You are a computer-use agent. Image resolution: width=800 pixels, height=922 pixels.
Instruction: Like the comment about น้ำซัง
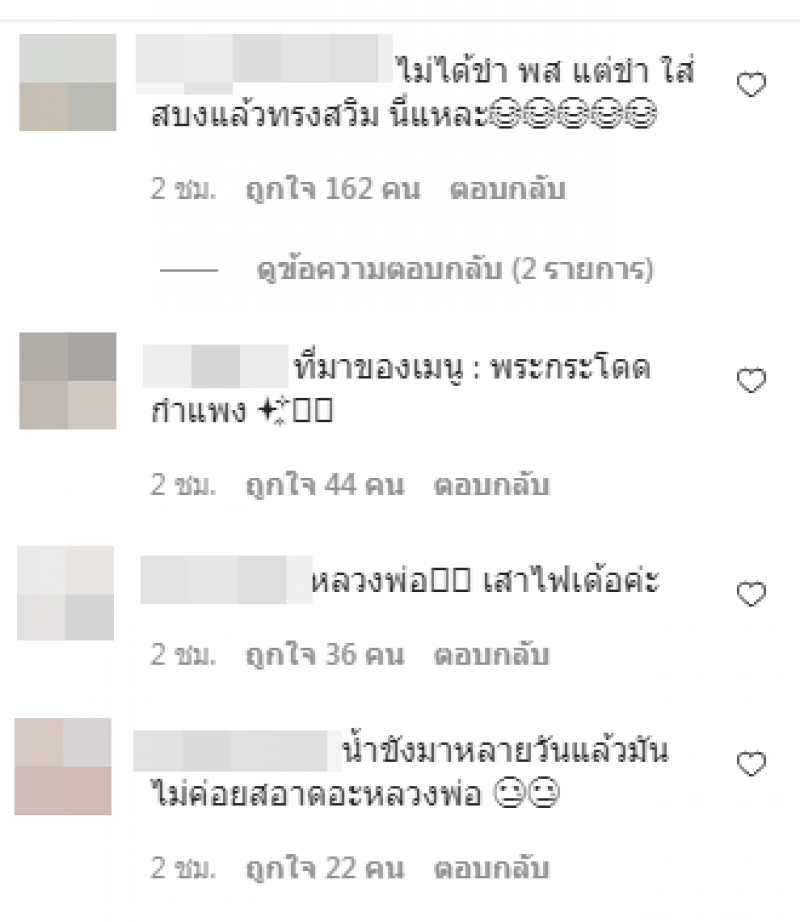click(x=750, y=765)
